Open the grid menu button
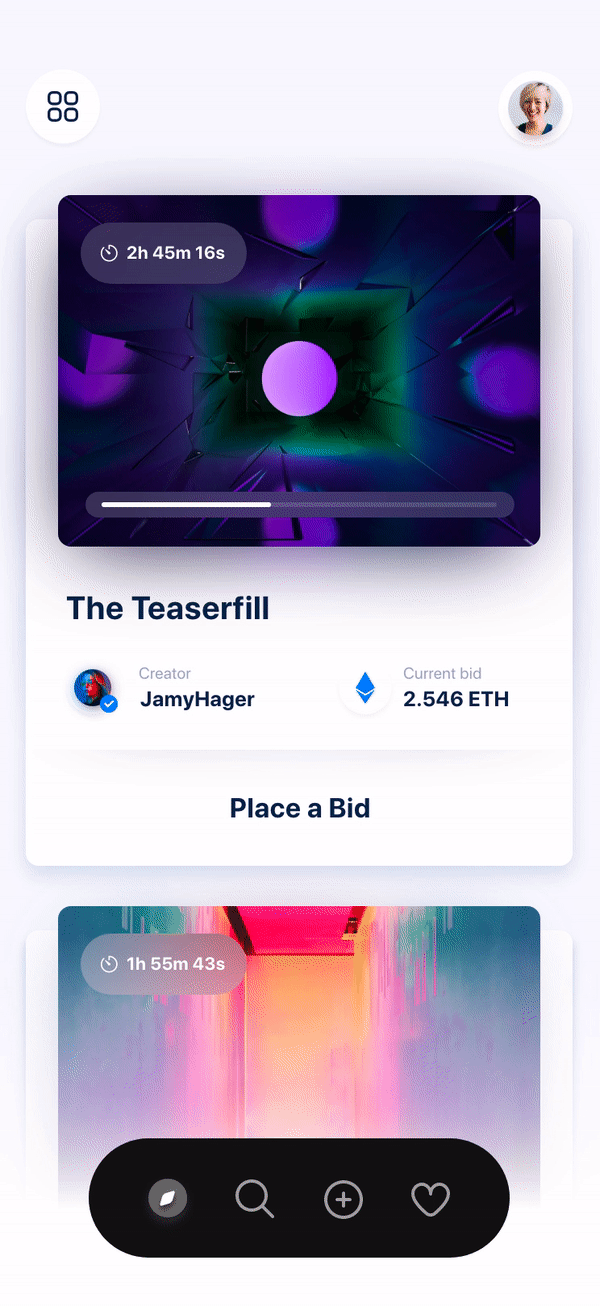 point(63,107)
